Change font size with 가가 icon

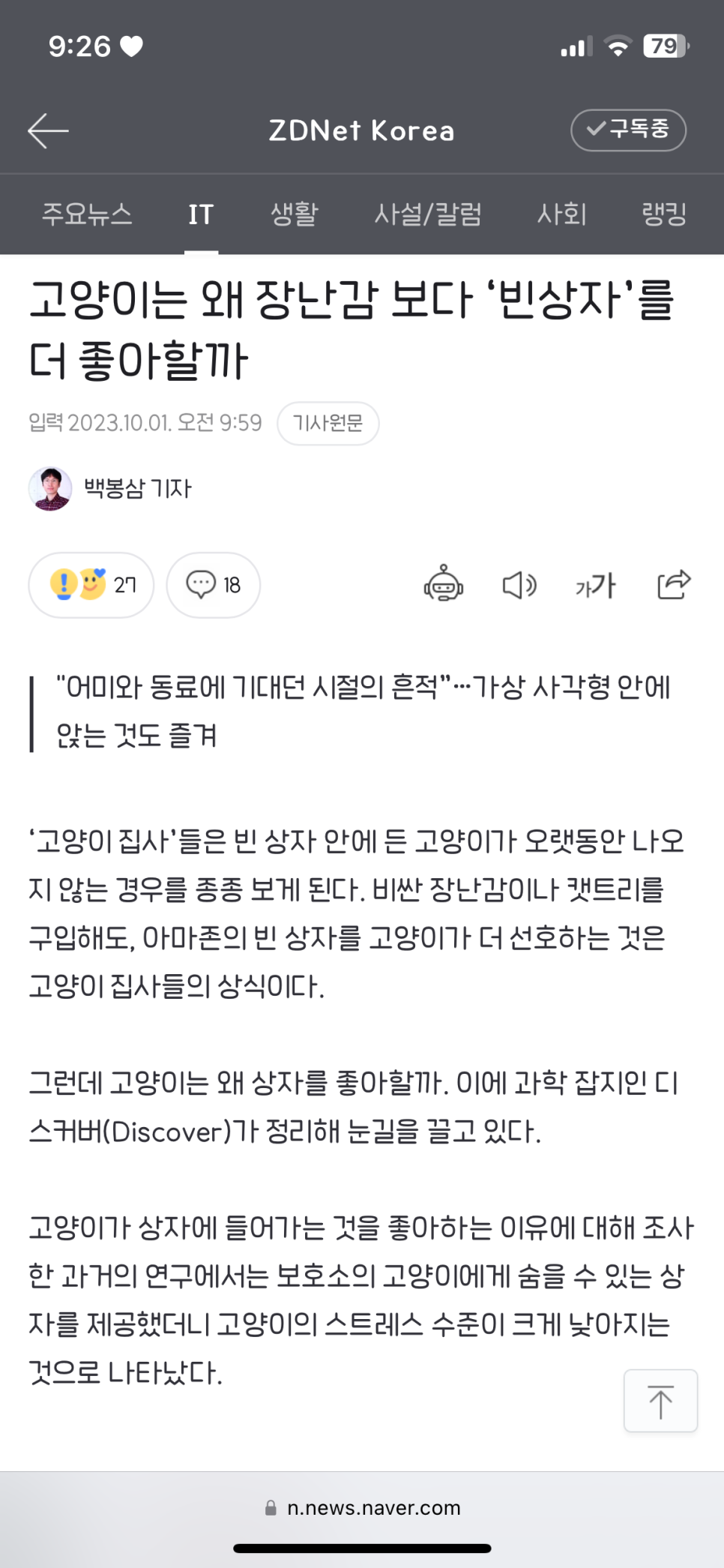click(595, 585)
